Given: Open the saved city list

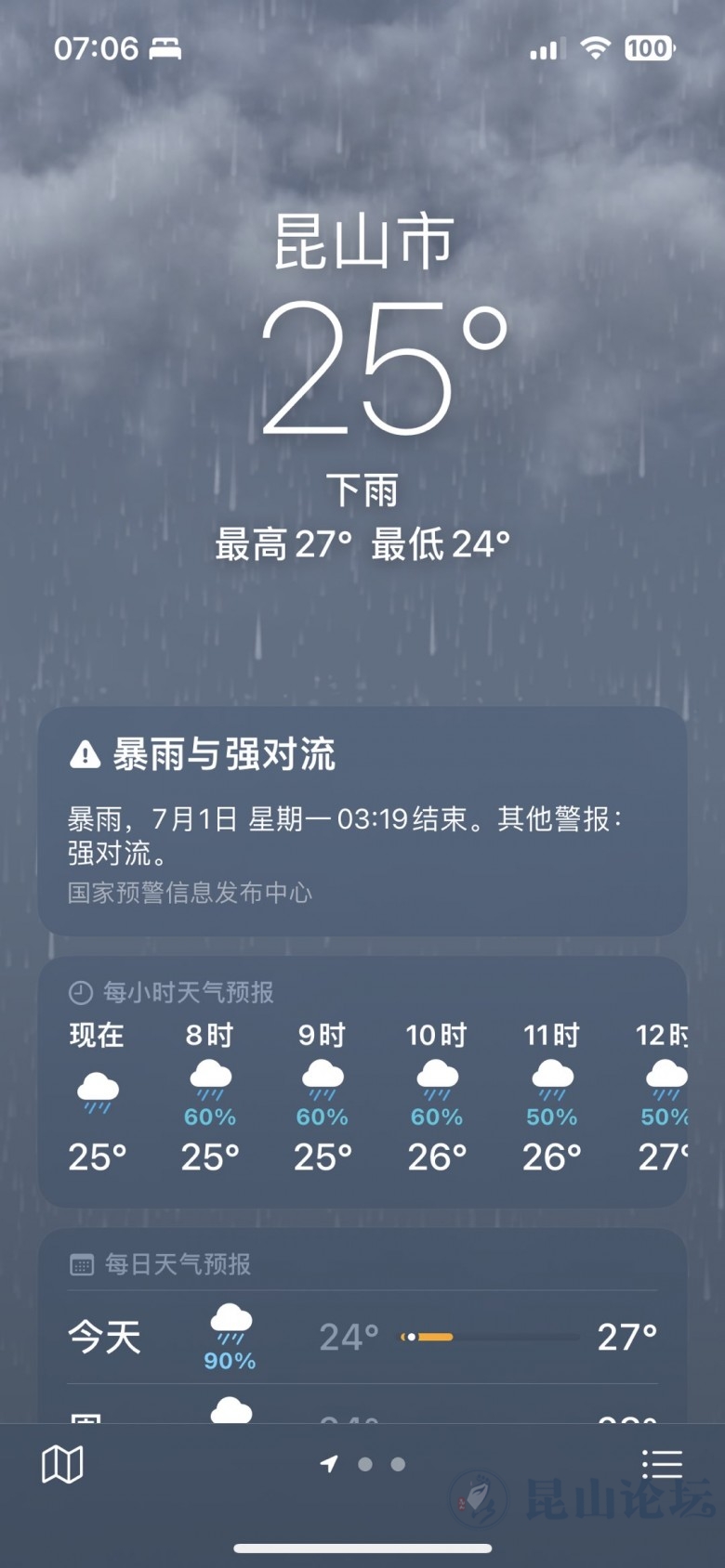Looking at the screenshot, I should point(662,1465).
